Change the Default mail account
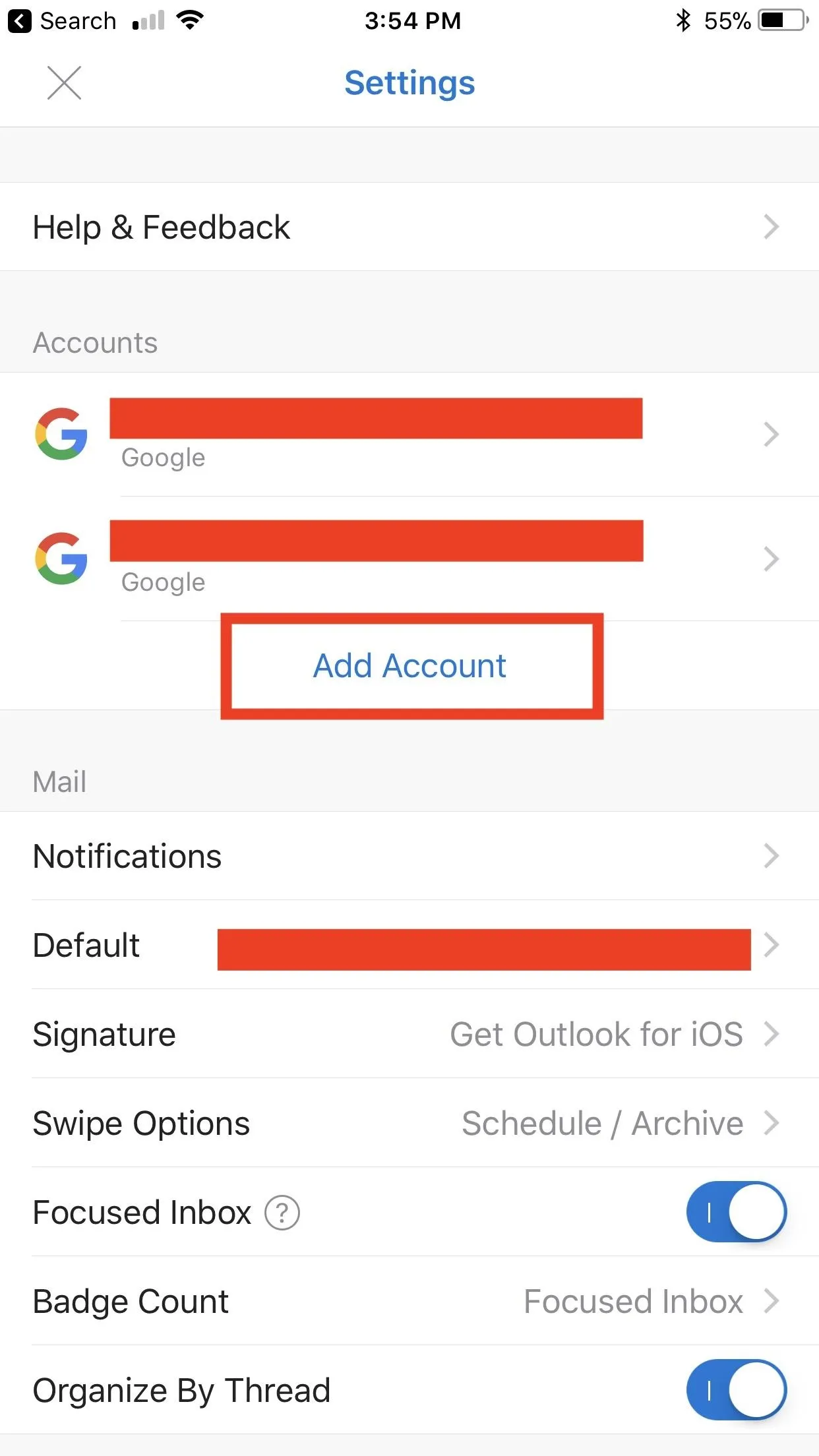819x1456 pixels. [409, 945]
